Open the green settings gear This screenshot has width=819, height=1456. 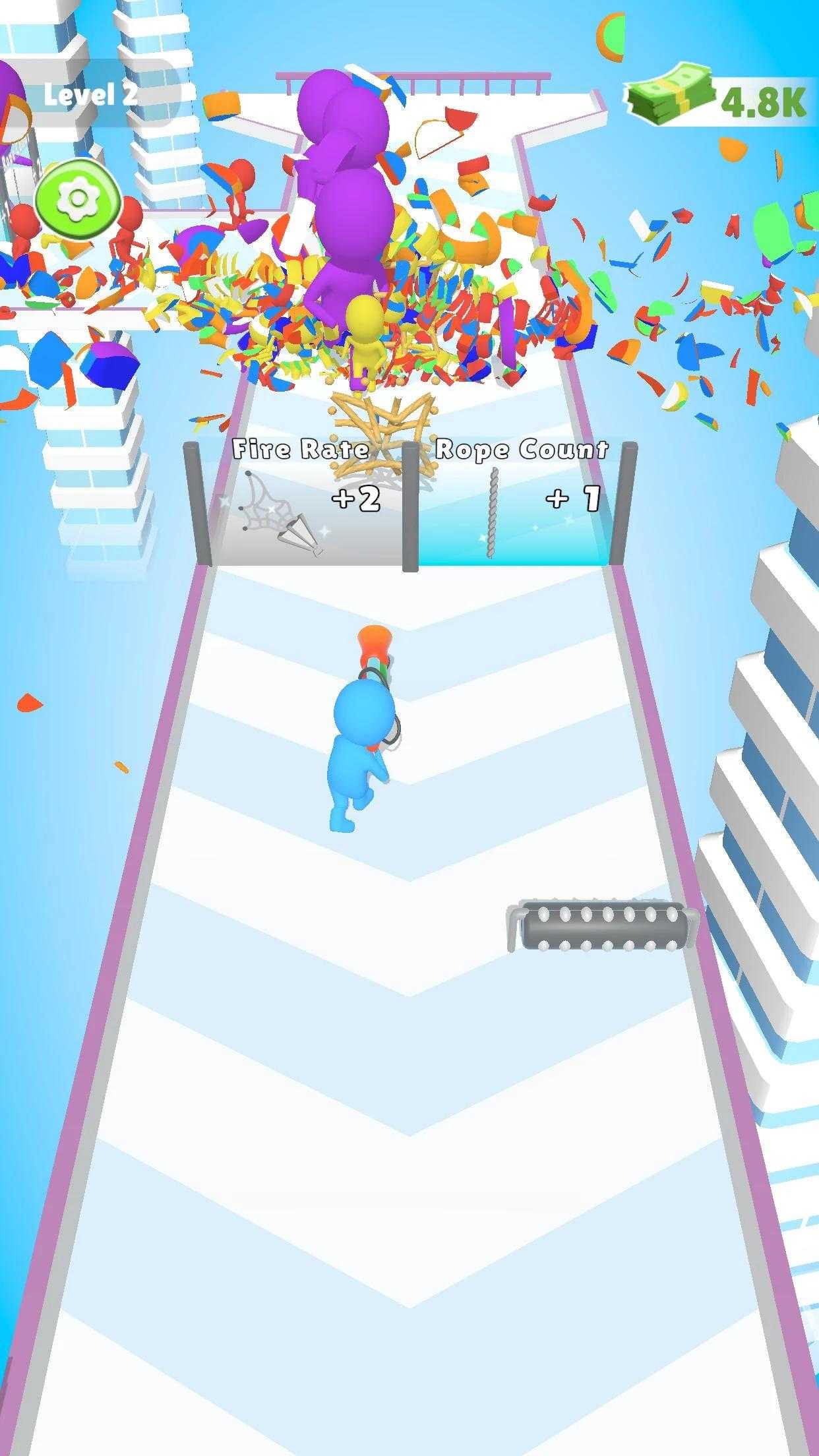[x=78, y=200]
